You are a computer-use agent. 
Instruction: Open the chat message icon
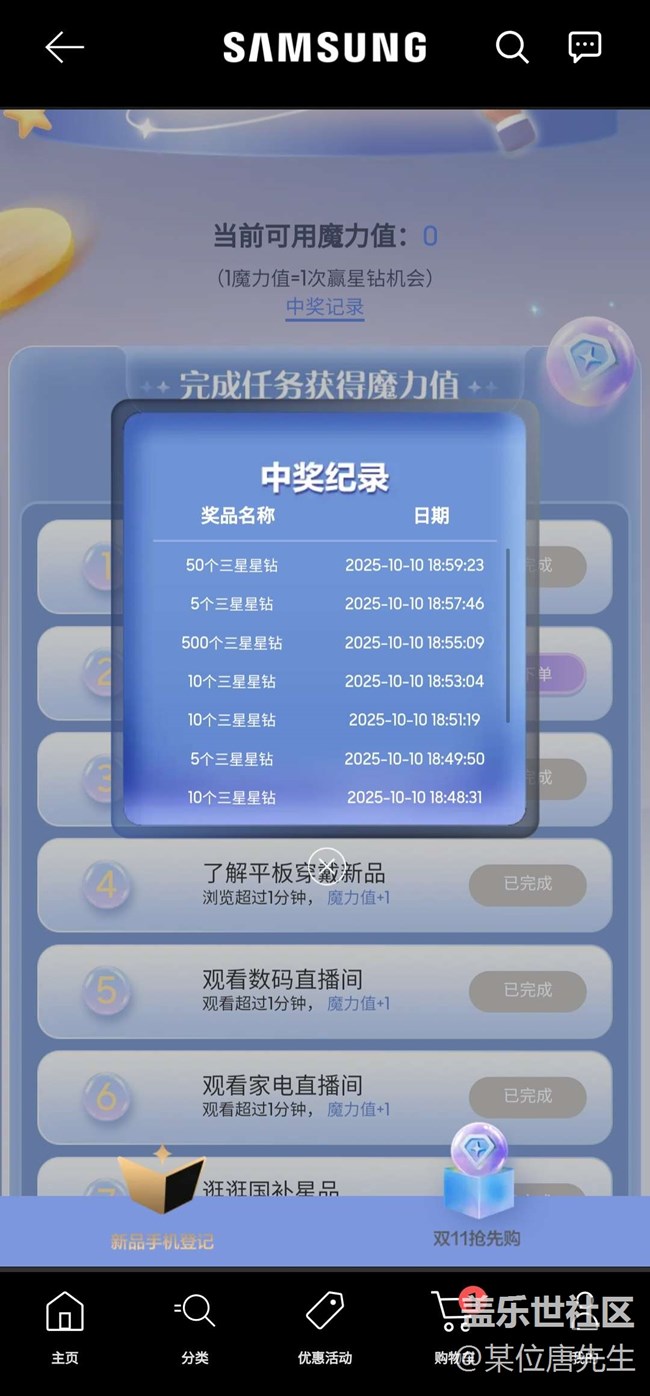[x=584, y=47]
